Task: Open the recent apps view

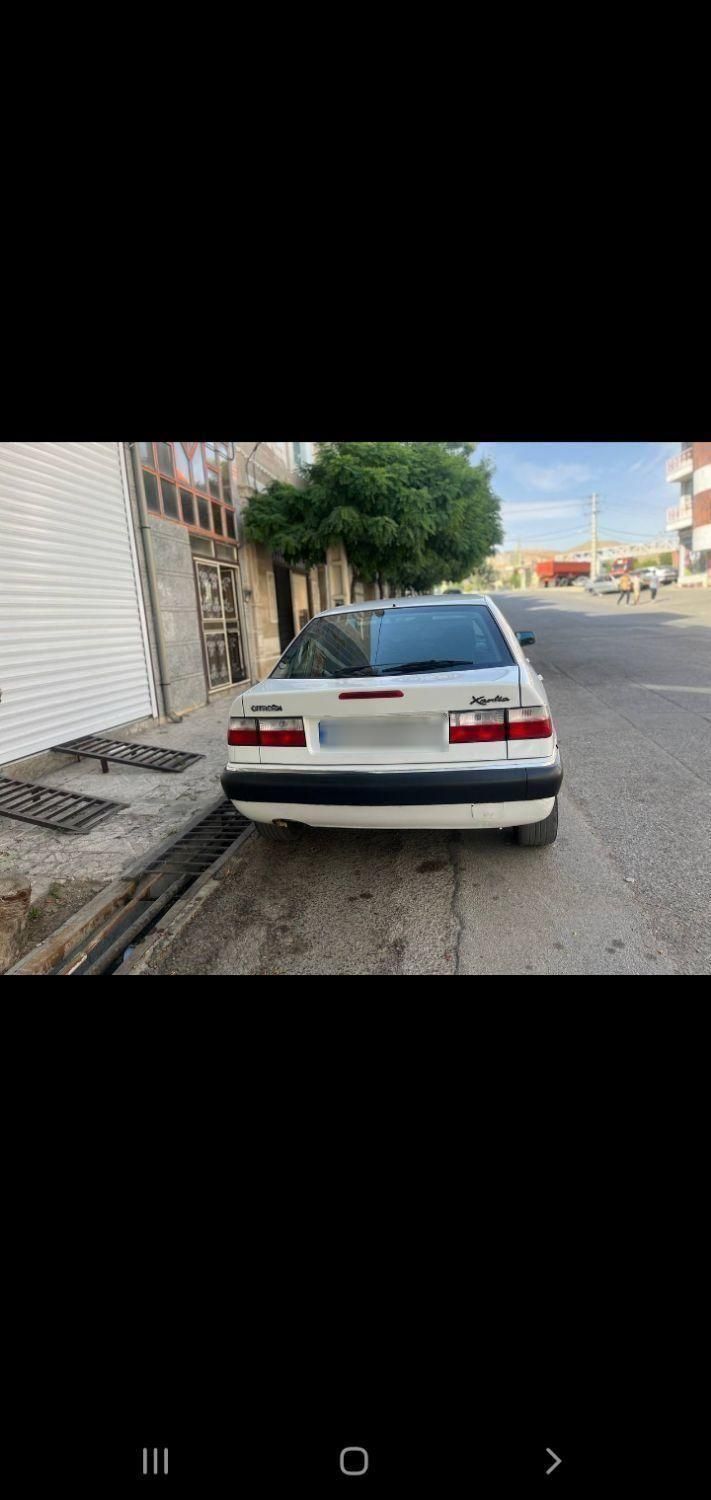Action: (x=155, y=1461)
